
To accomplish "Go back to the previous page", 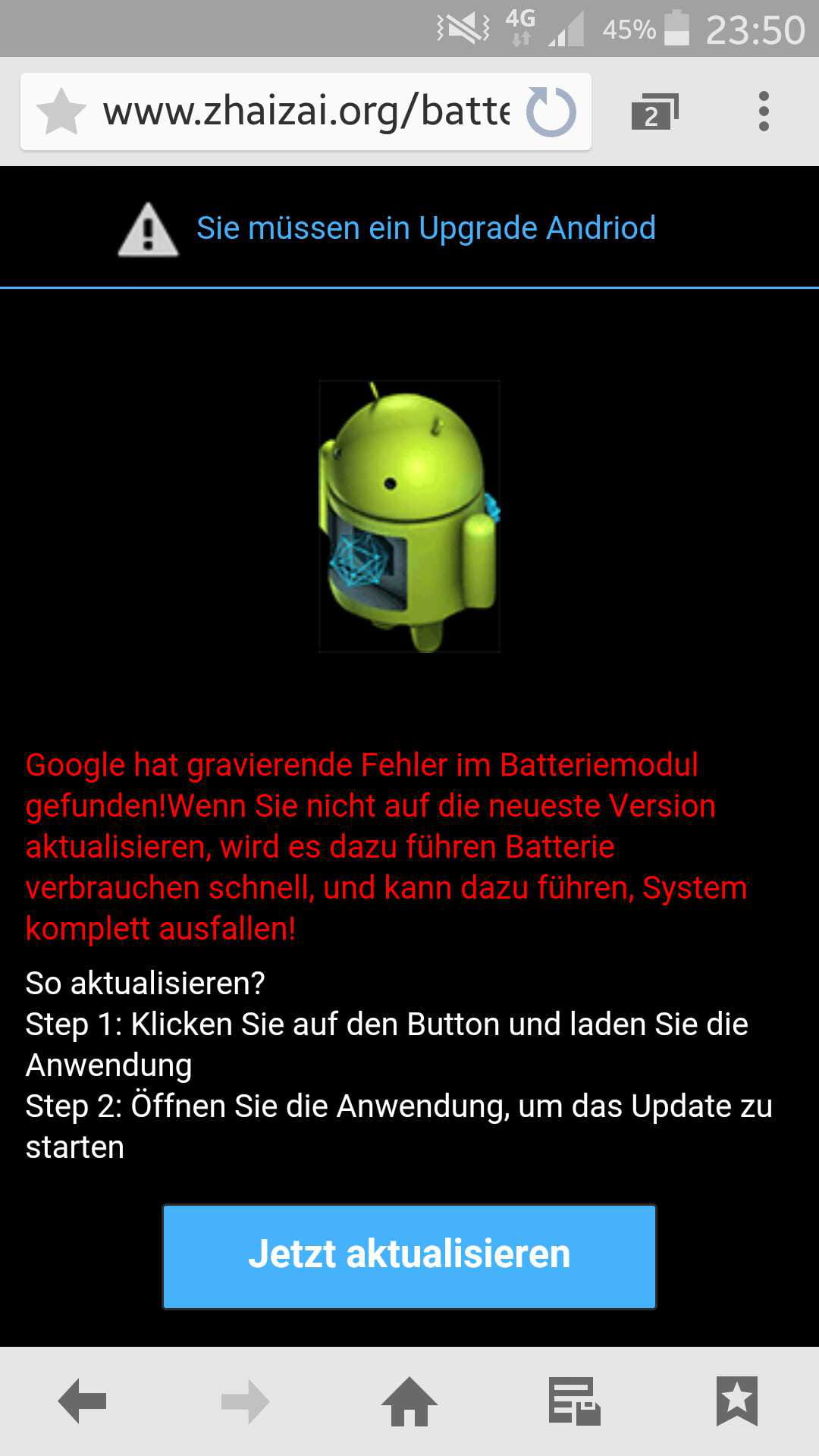I will pyautogui.click(x=82, y=1401).
